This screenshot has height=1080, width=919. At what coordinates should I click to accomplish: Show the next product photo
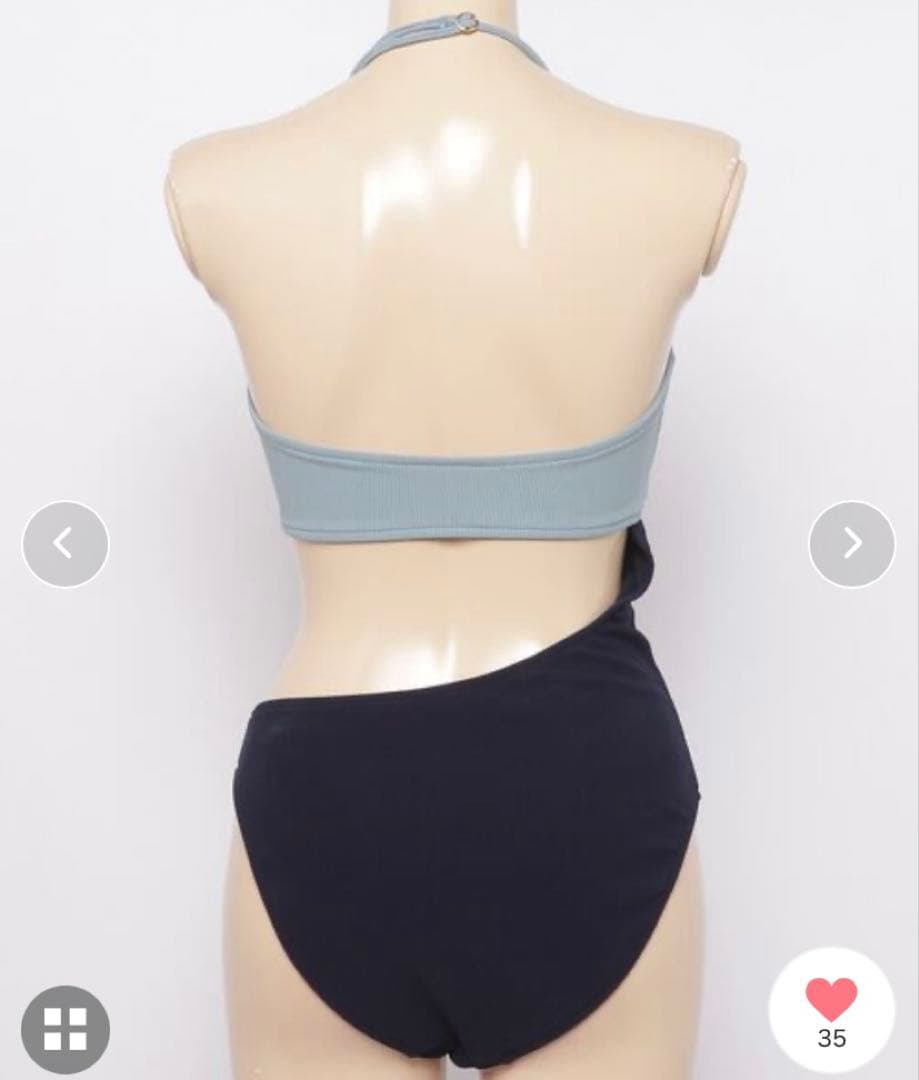(852, 544)
